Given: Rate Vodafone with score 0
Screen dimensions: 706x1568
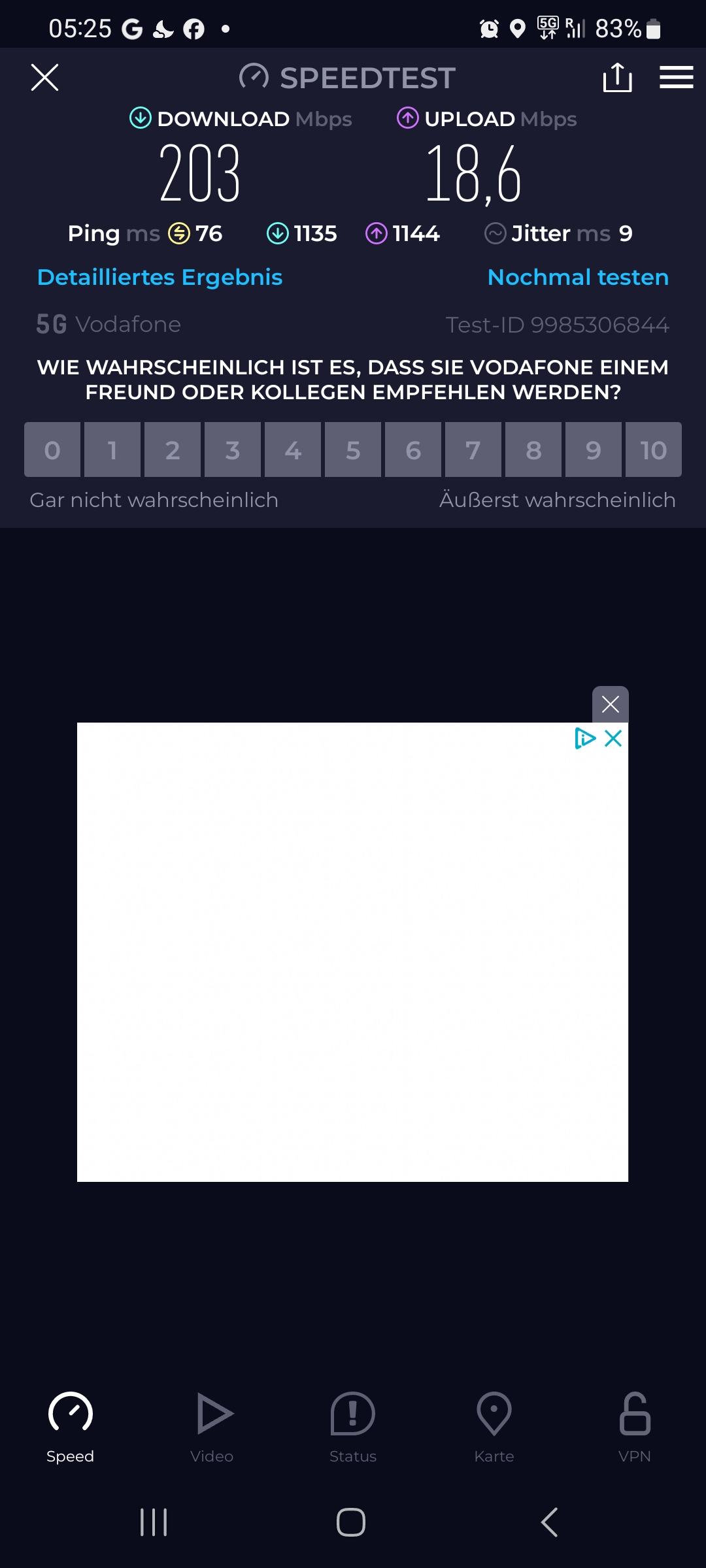Looking at the screenshot, I should [x=52, y=450].
